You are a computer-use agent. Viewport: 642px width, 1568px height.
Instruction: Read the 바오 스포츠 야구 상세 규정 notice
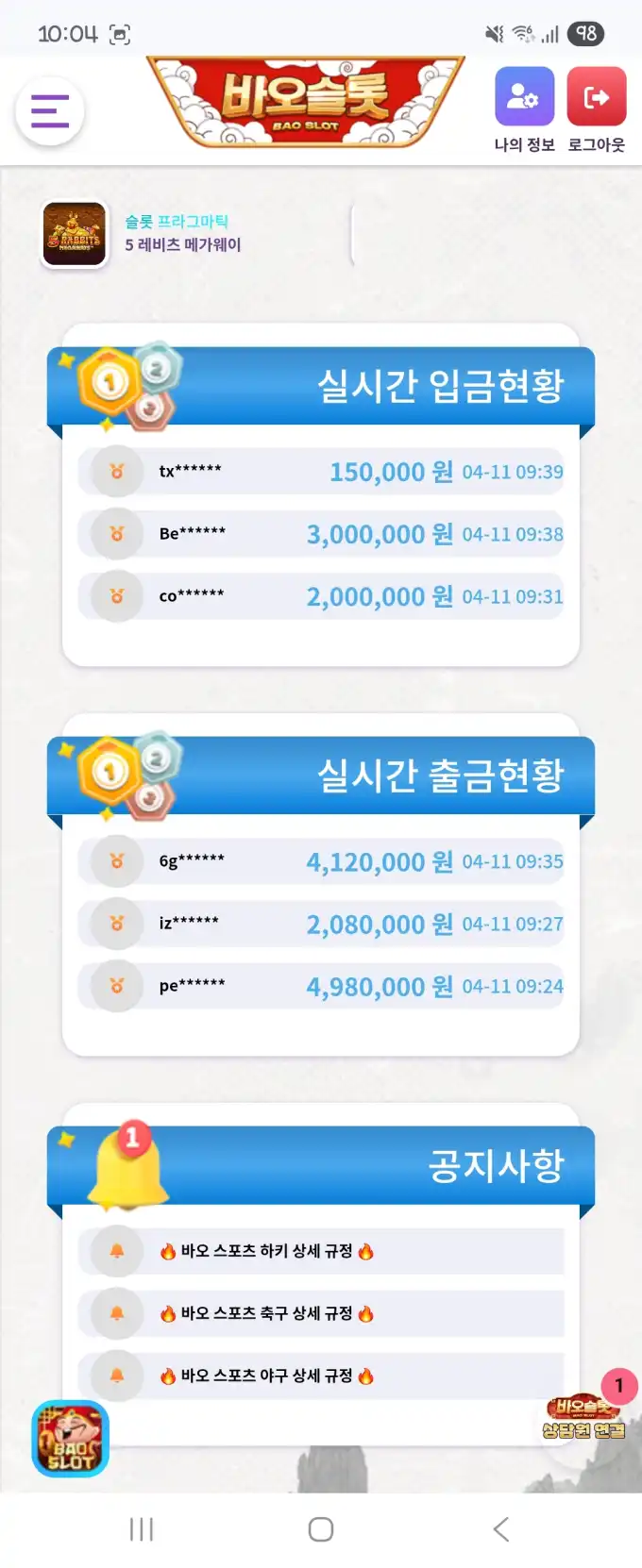click(266, 1376)
